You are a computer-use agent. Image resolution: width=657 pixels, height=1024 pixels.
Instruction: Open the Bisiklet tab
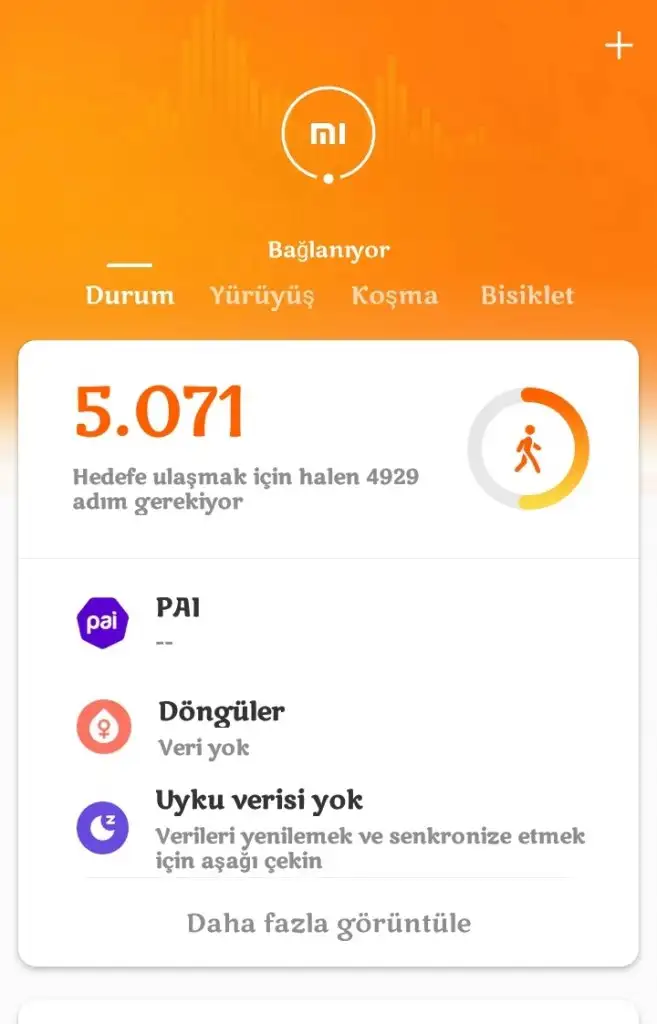pyautogui.click(x=527, y=295)
